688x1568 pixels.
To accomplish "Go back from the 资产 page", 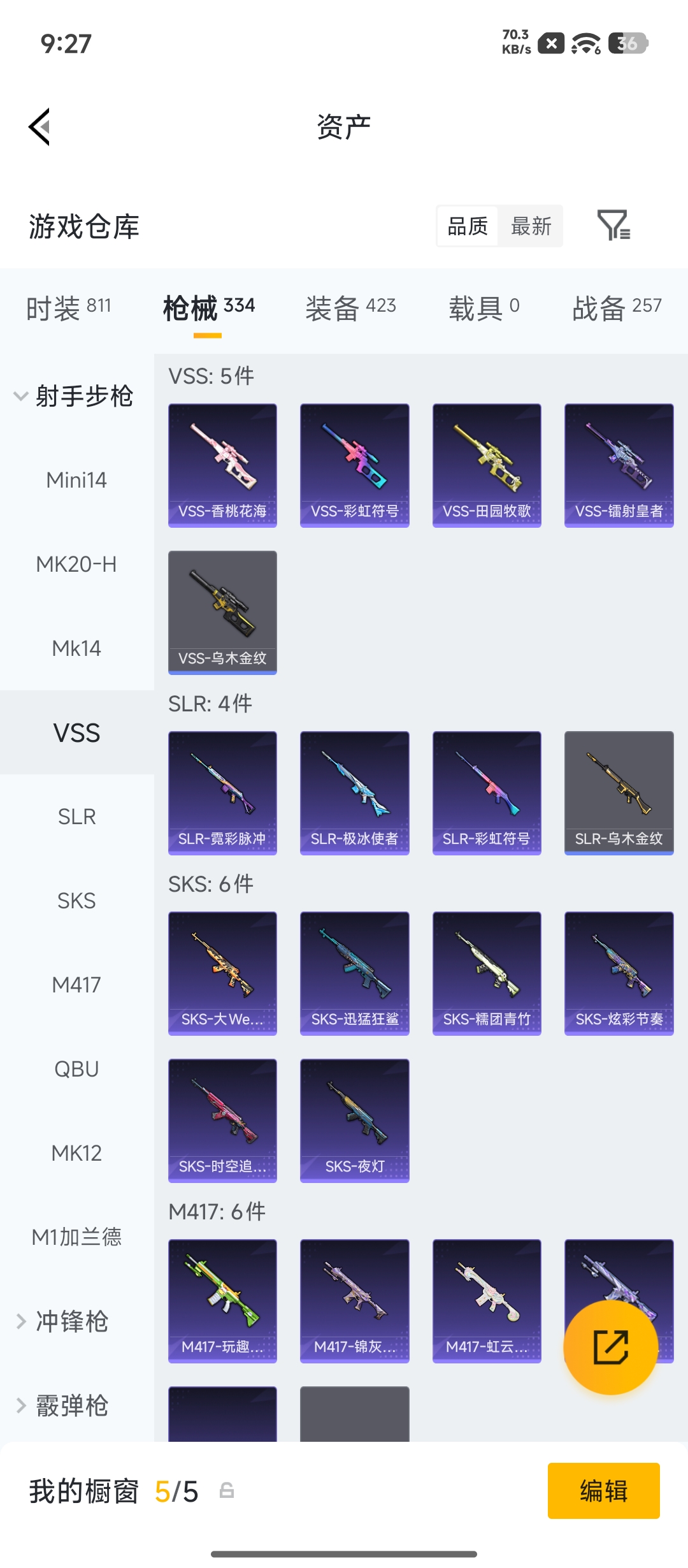I will coord(39,127).
